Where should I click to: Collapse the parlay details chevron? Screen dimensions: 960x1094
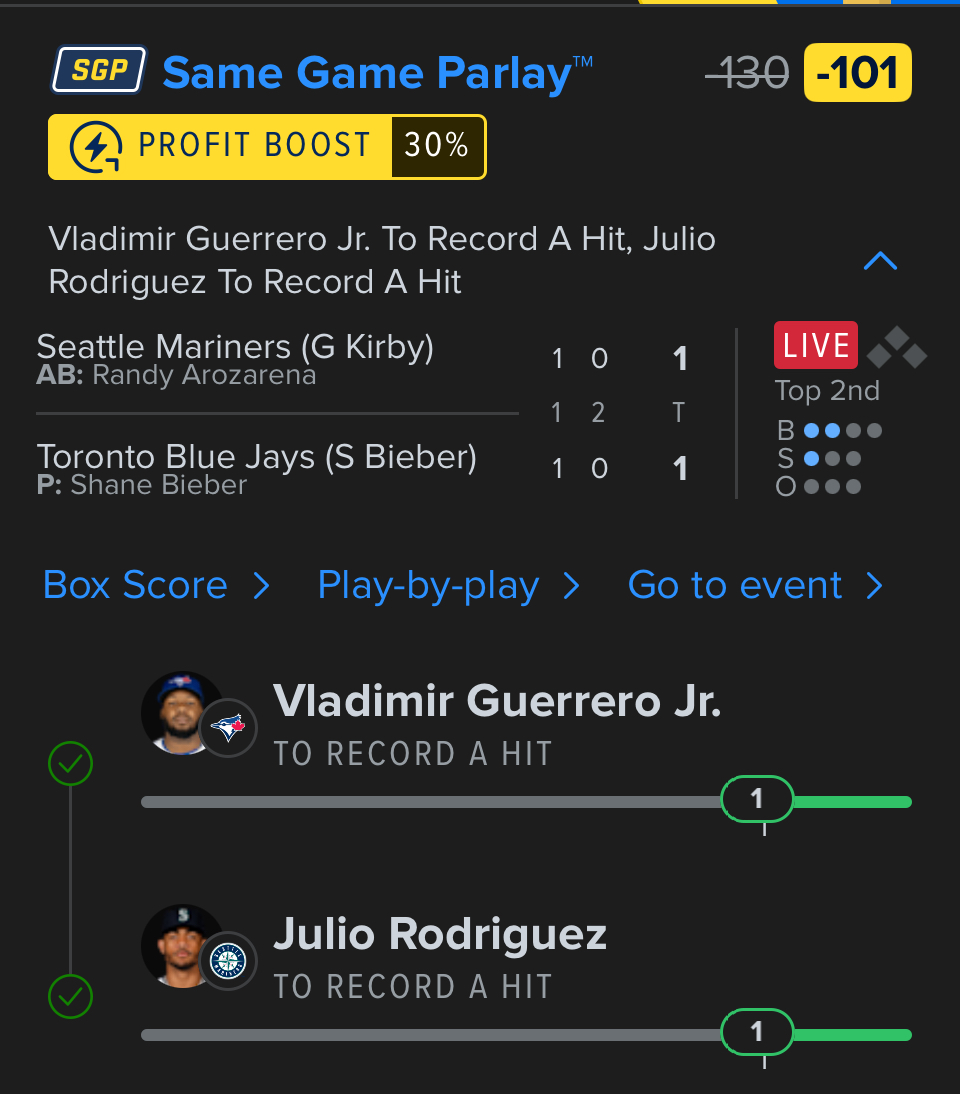tap(880, 262)
